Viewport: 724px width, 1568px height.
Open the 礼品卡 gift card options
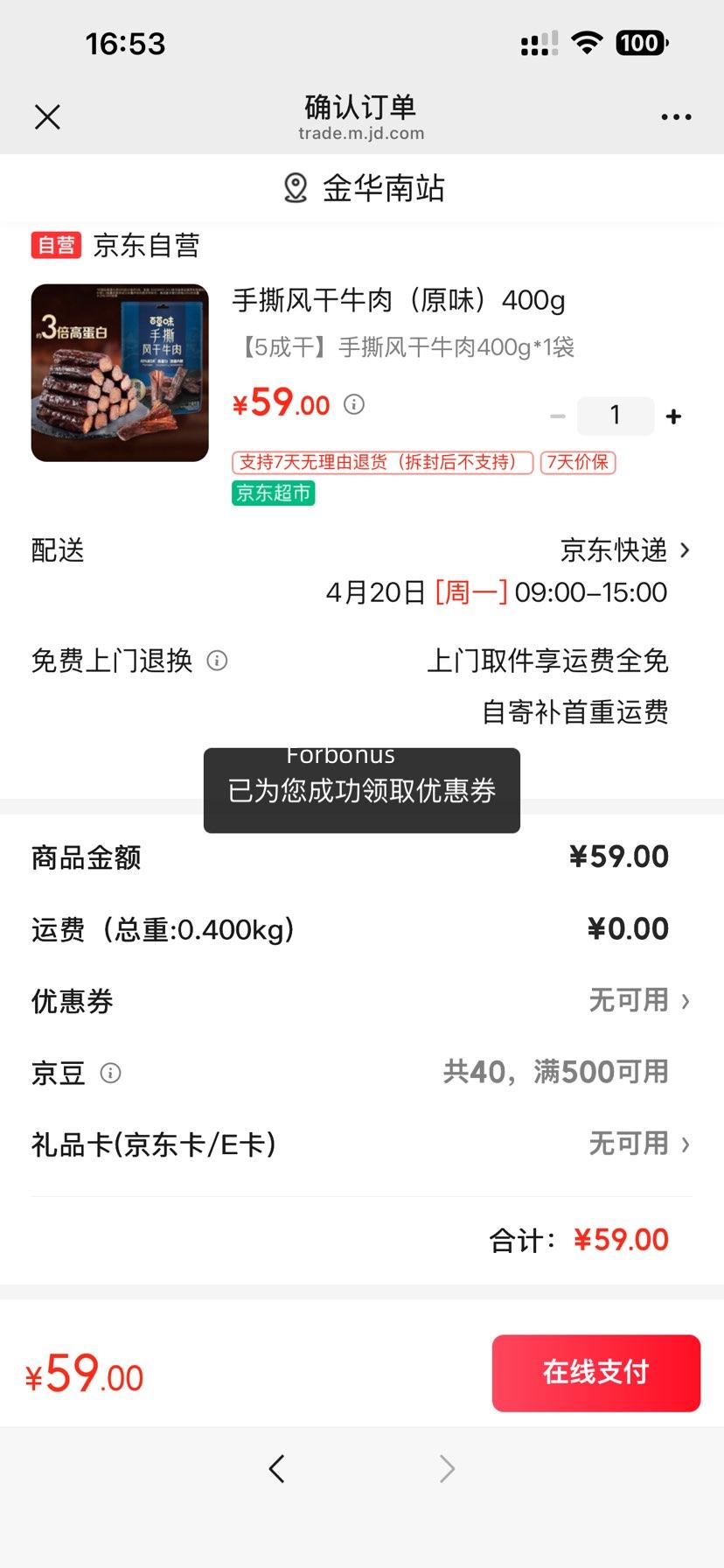click(x=640, y=1144)
